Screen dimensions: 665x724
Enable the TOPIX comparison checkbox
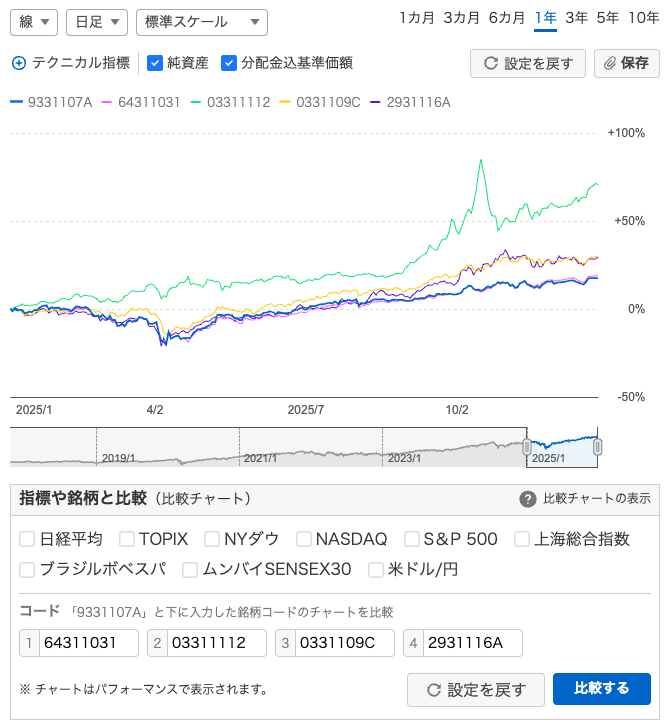tap(127, 539)
